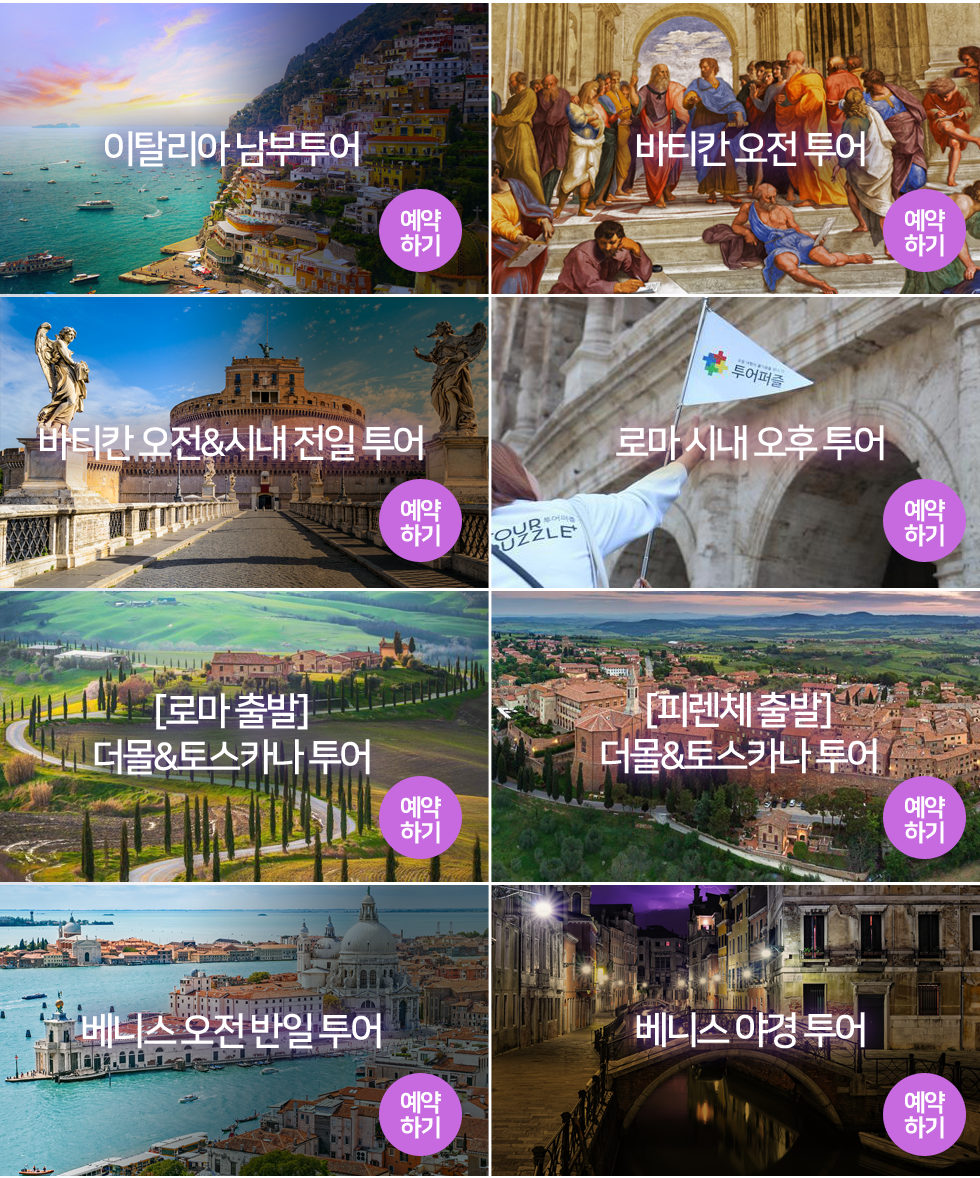Tap 예약하기 on 바티칸 오전 투어
The image size is (980, 1178).
(x=923, y=231)
